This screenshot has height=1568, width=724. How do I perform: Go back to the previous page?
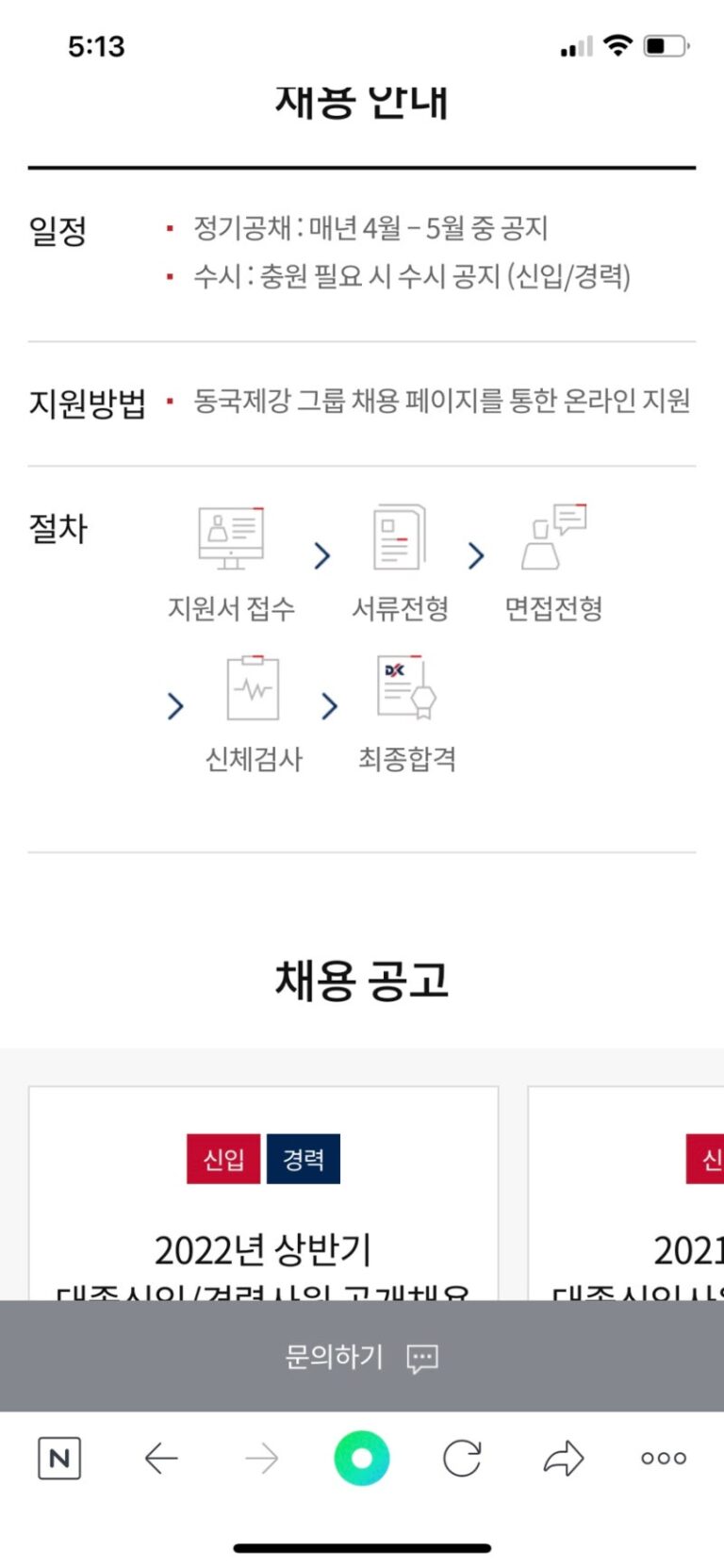161,1459
